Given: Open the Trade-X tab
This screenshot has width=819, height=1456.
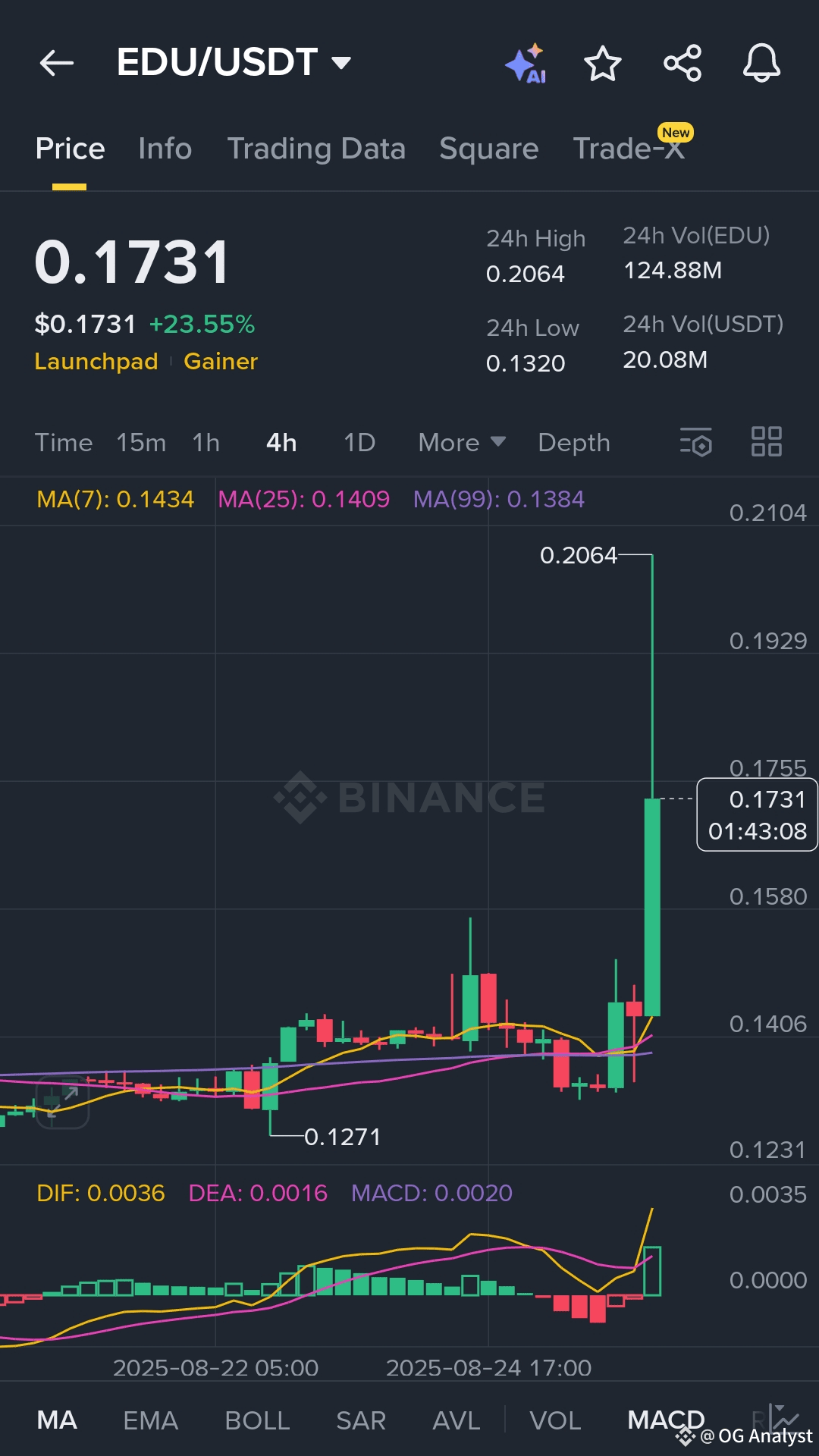Looking at the screenshot, I should click(x=629, y=149).
